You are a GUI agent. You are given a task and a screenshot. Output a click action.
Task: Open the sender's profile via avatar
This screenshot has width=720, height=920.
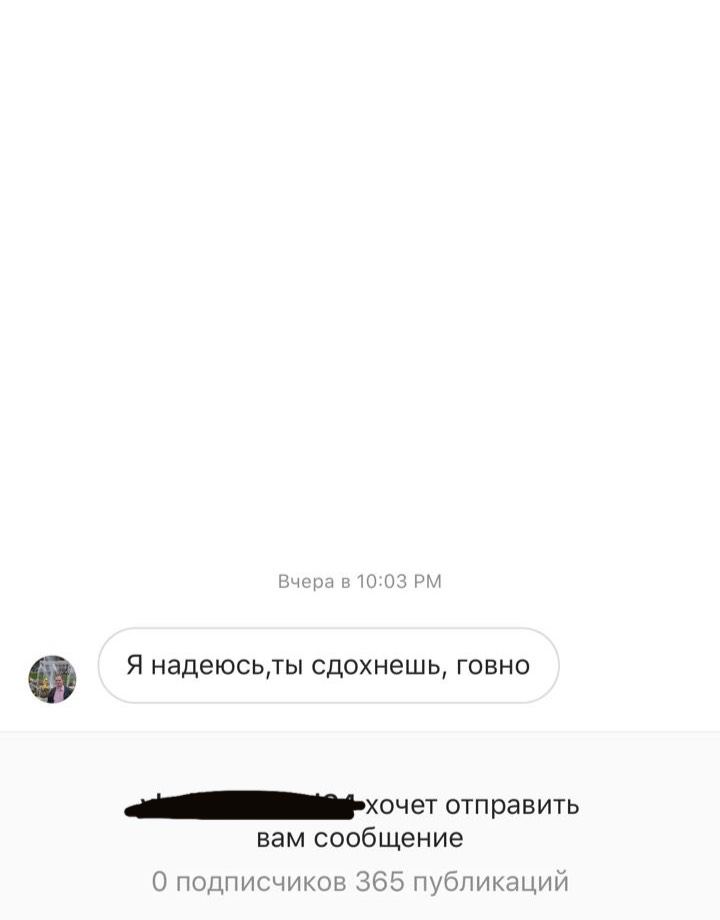[52, 680]
